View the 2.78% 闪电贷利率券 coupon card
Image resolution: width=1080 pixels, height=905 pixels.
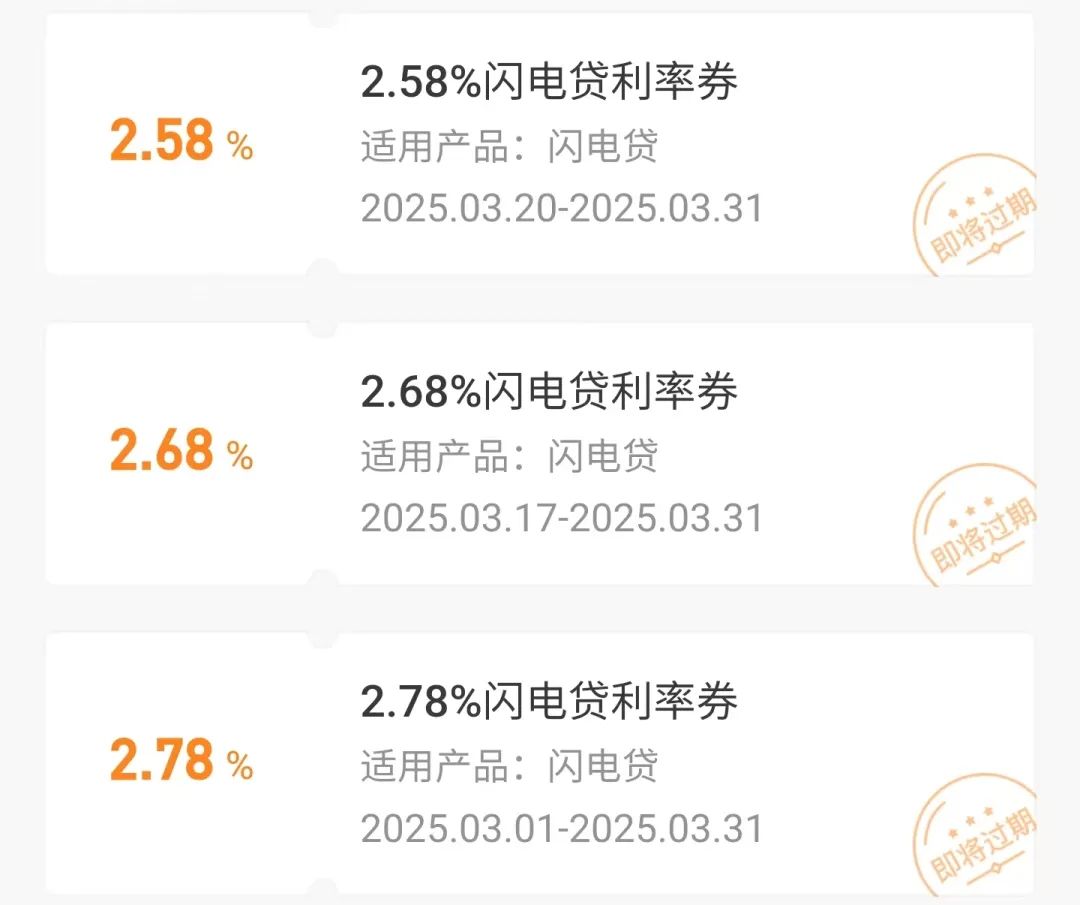coord(548,703)
